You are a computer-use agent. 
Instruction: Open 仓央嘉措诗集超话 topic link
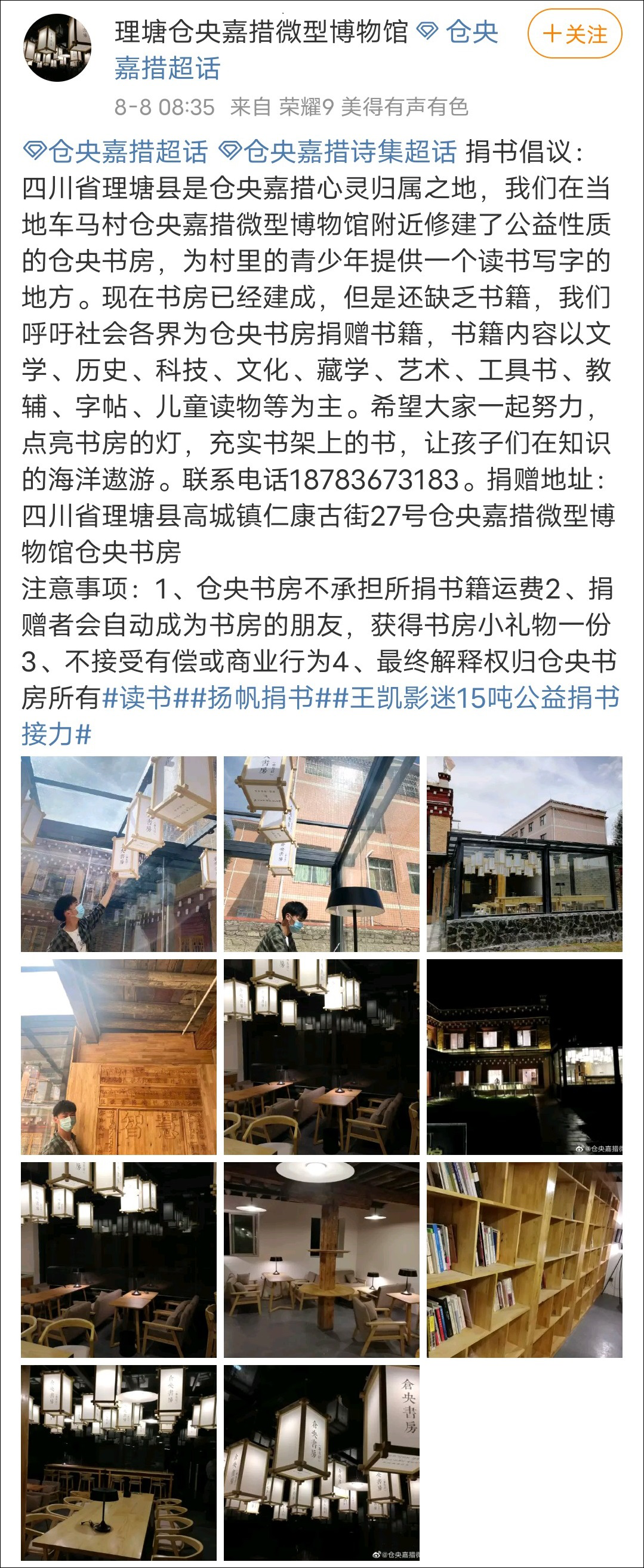(338, 152)
